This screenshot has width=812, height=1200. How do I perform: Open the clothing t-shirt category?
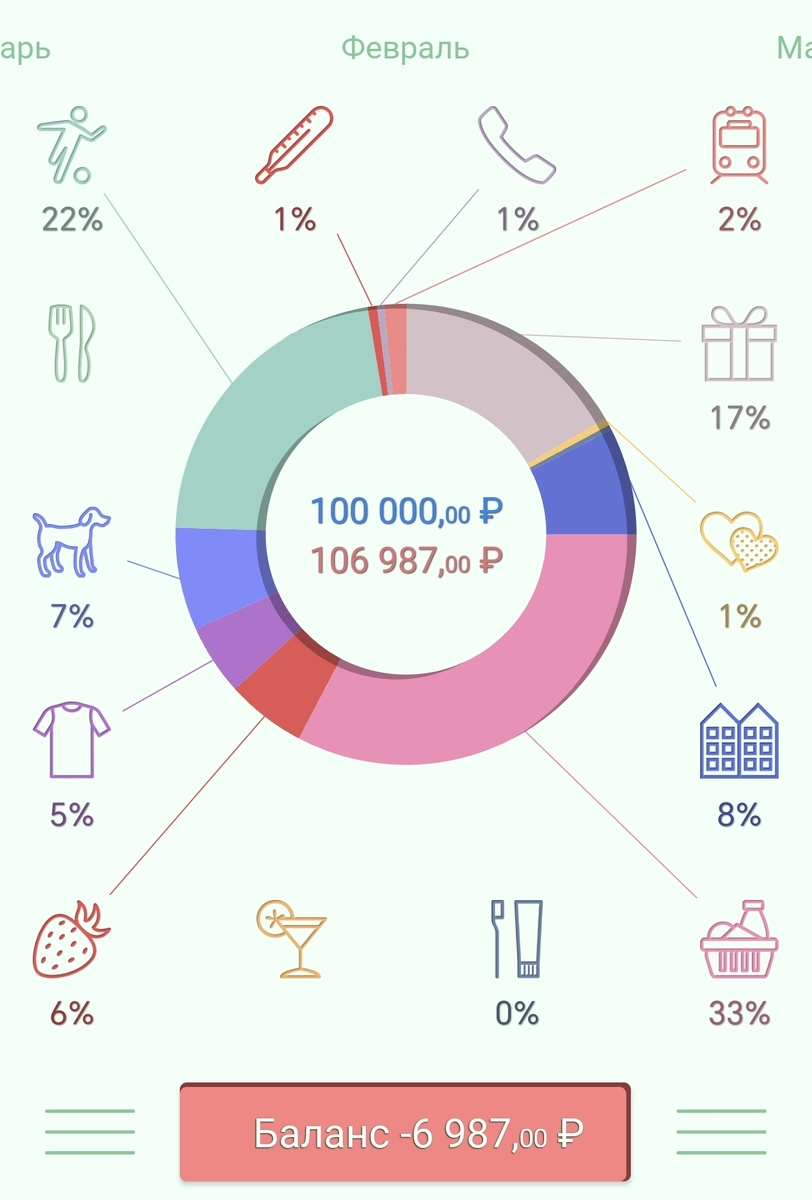(72, 739)
